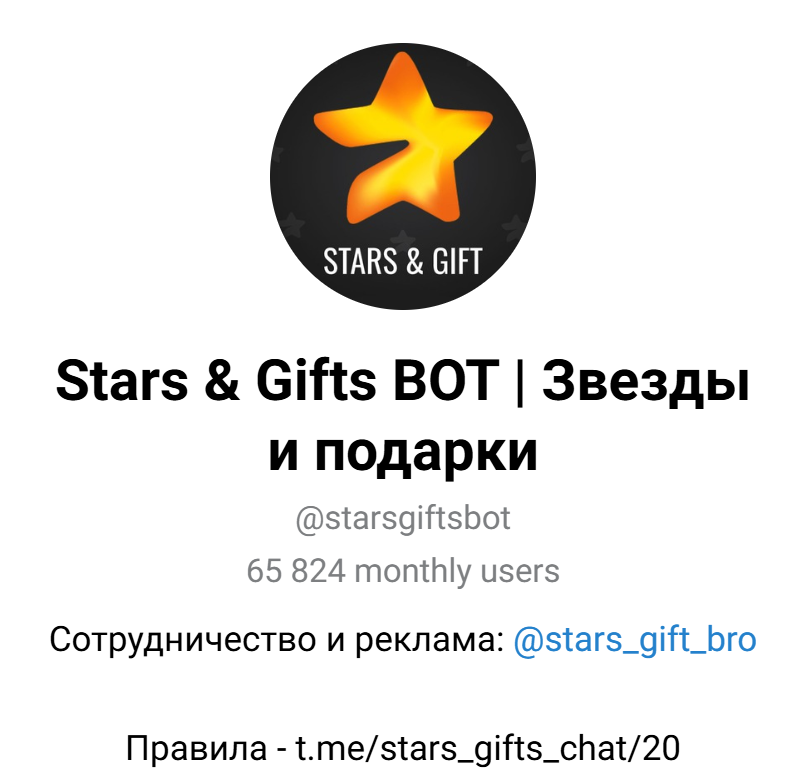The image size is (797, 779).
Task: Open the @stars_gift_bro contact link
Action: click(634, 640)
